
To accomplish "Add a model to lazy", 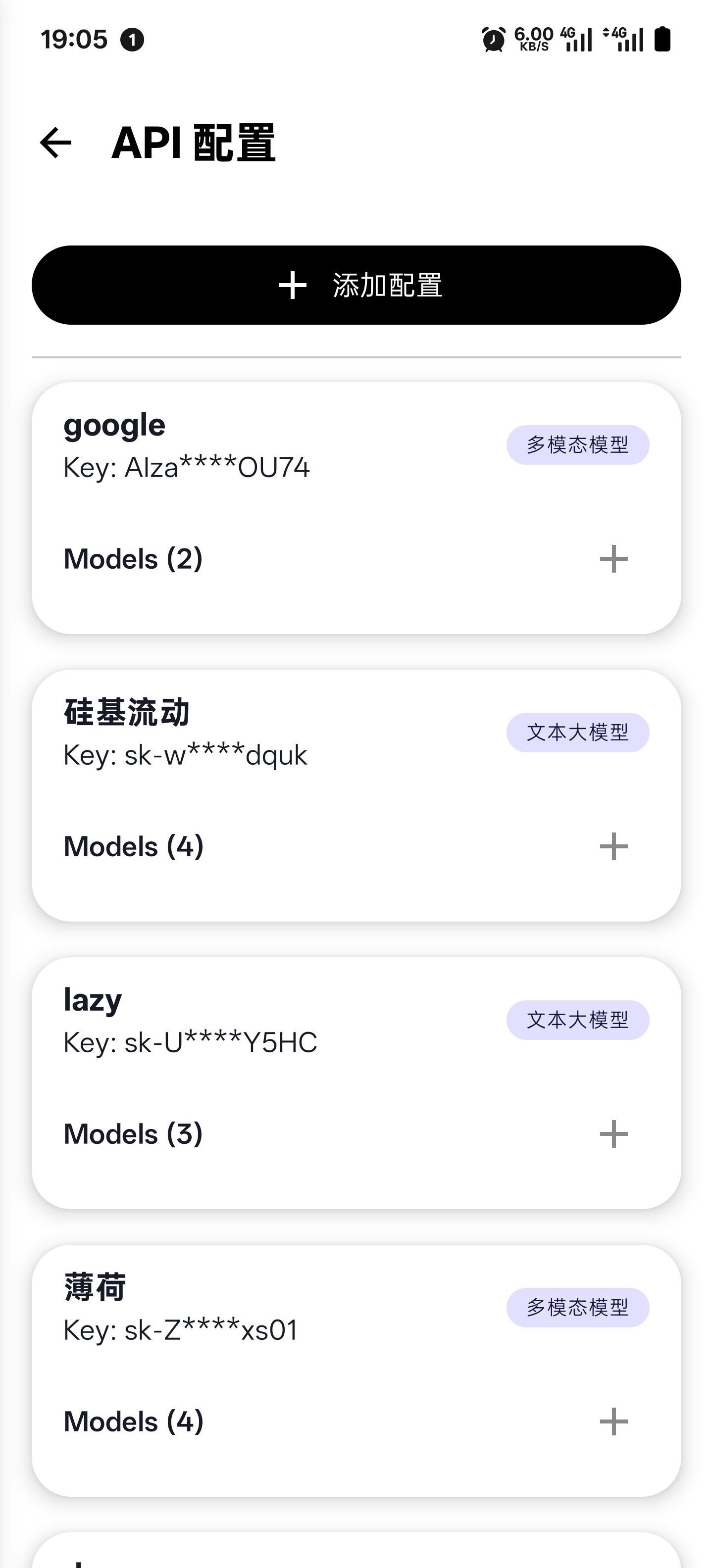I will pos(613,1133).
